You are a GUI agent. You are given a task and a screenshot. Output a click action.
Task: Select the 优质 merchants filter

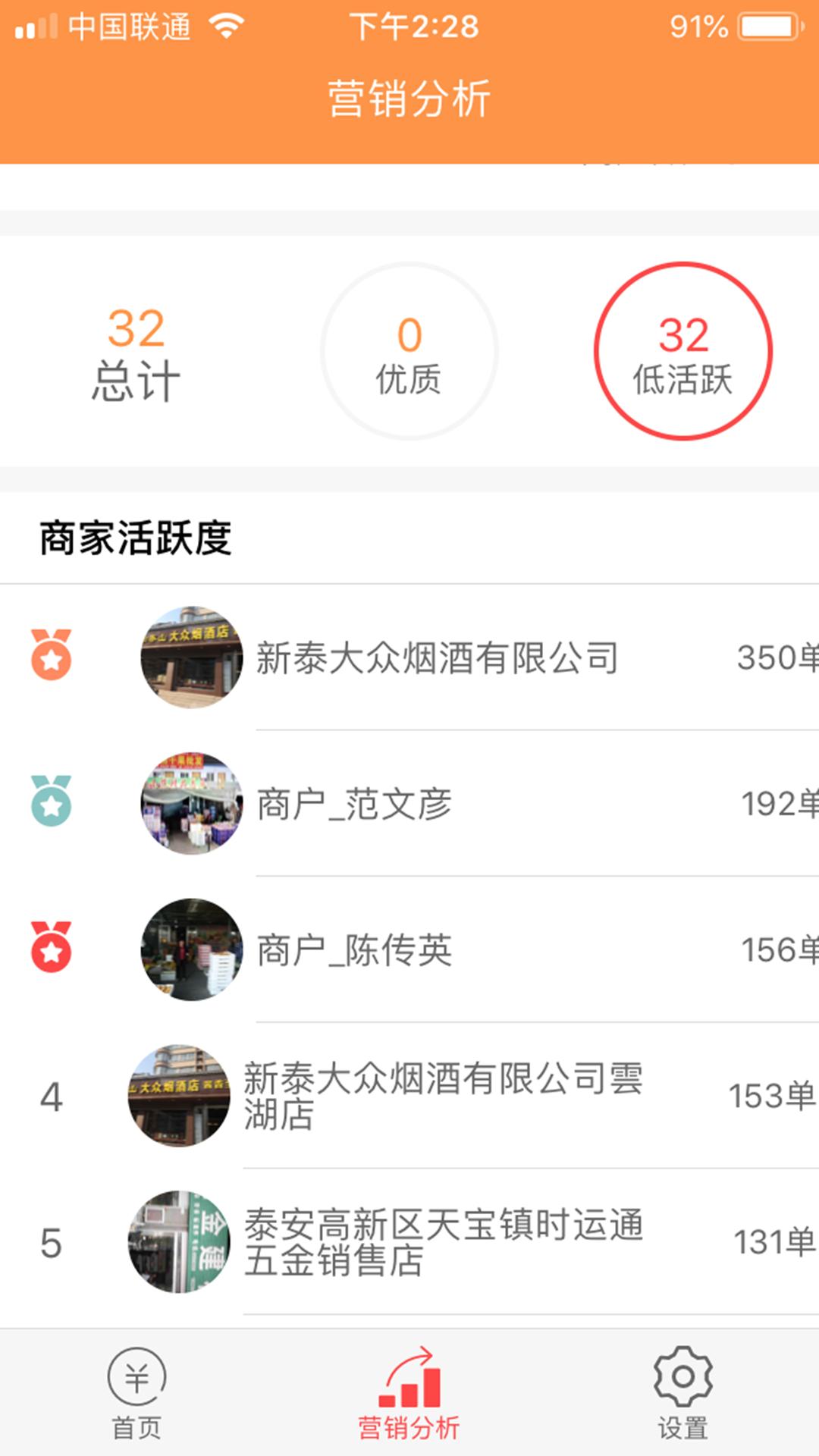(x=409, y=352)
